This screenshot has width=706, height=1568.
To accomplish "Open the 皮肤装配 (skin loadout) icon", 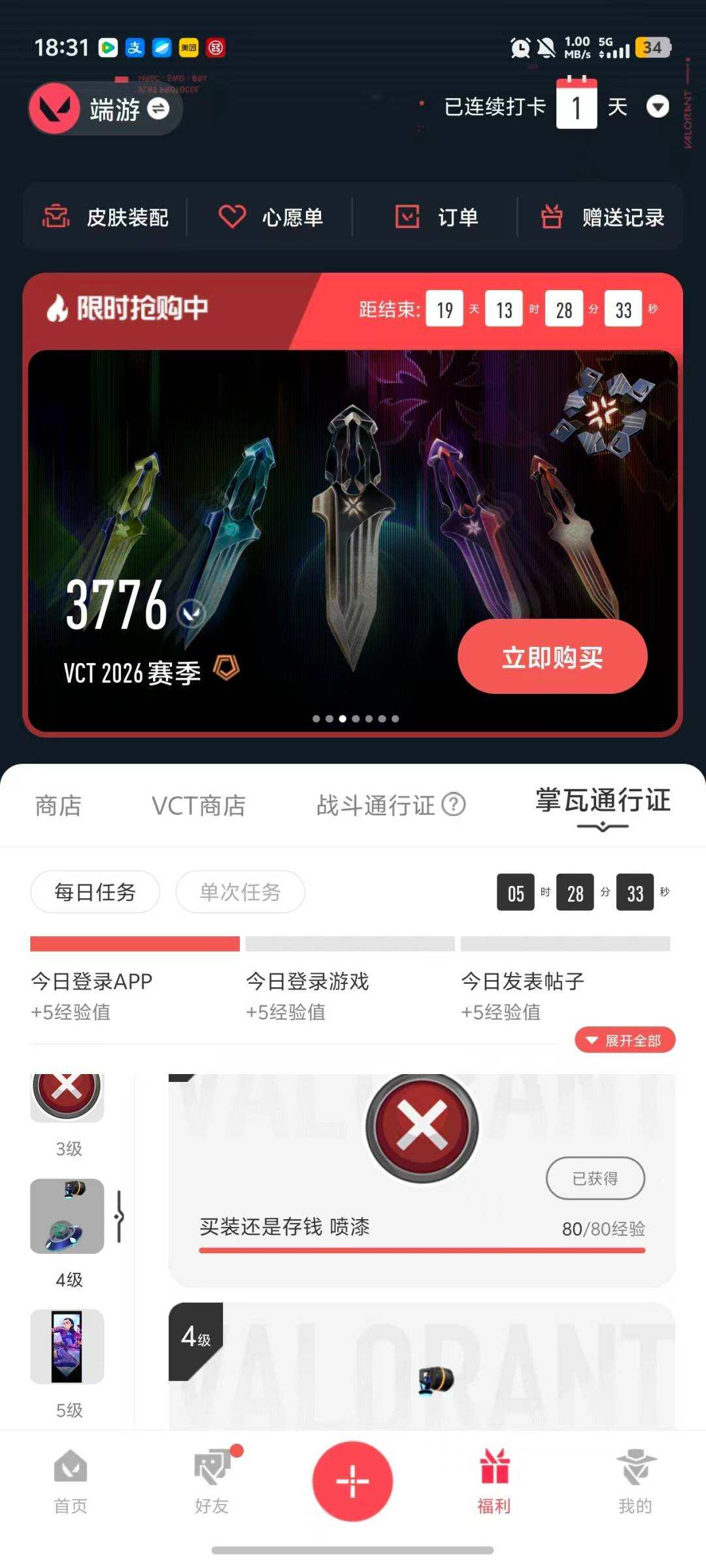I will tap(56, 216).
